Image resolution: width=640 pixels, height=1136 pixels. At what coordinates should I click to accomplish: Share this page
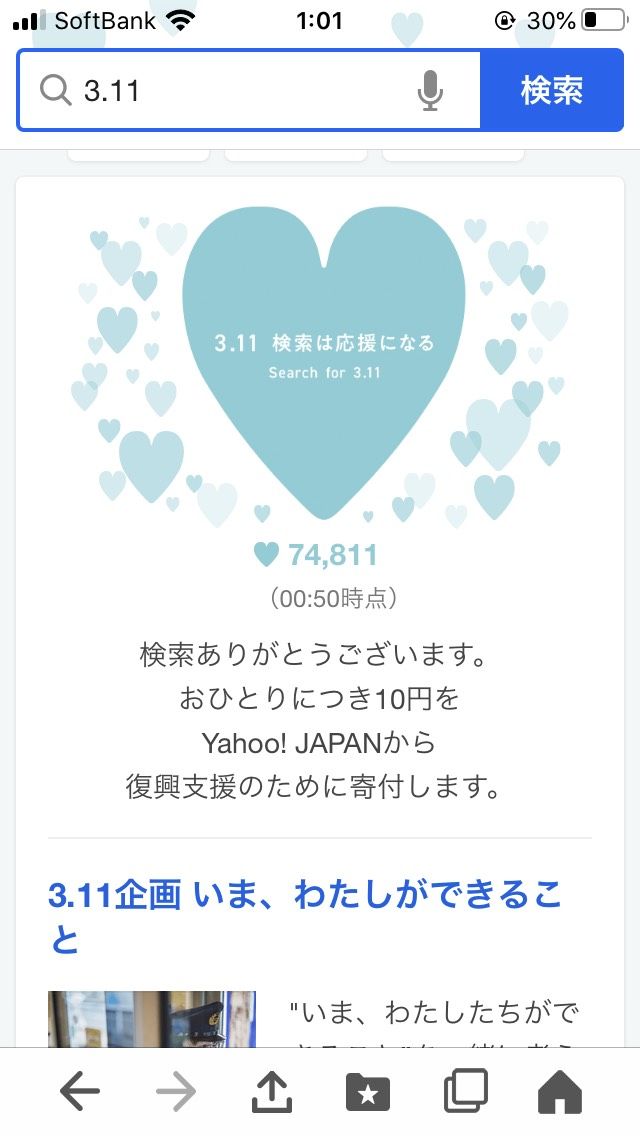coord(271,1092)
